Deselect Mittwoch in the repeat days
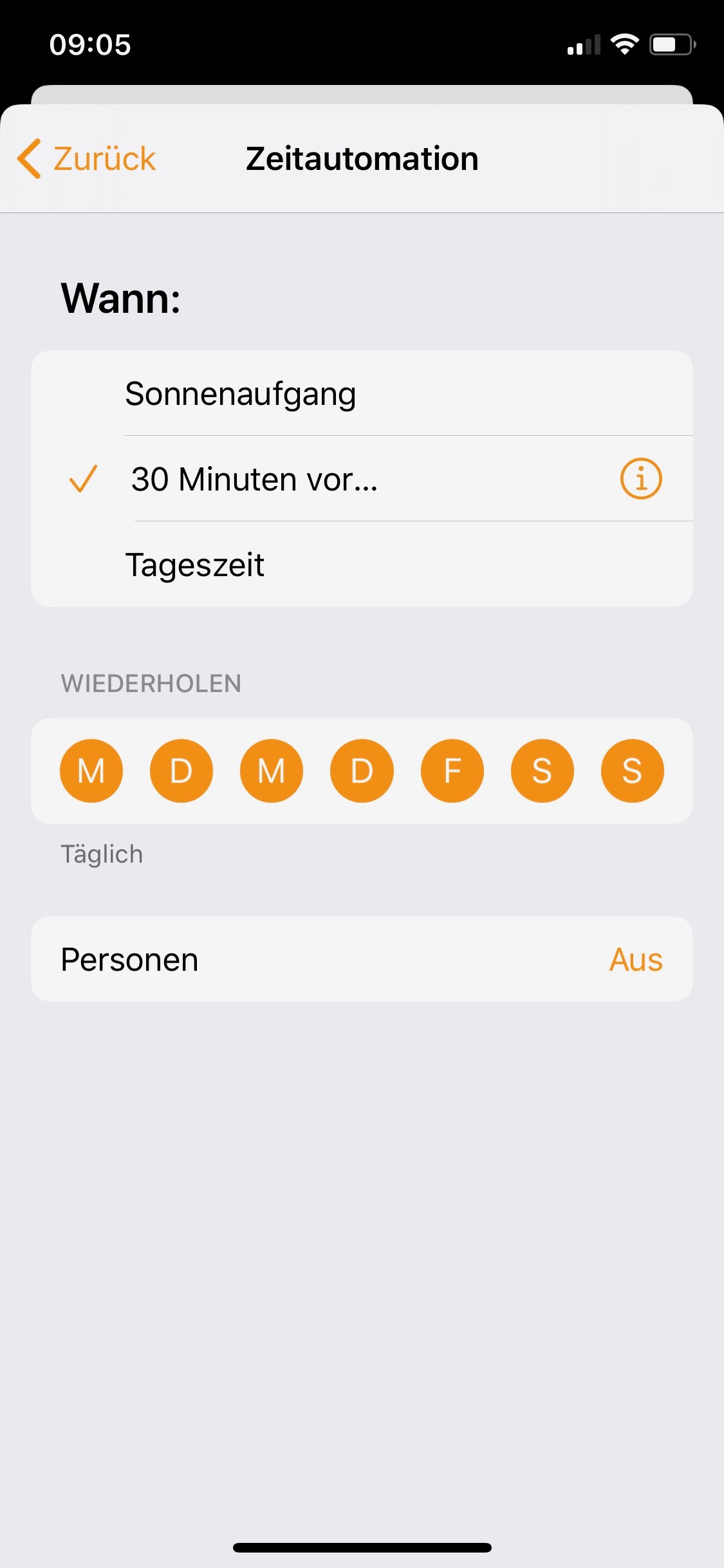Viewport: 724px width, 1568px height. click(x=272, y=771)
